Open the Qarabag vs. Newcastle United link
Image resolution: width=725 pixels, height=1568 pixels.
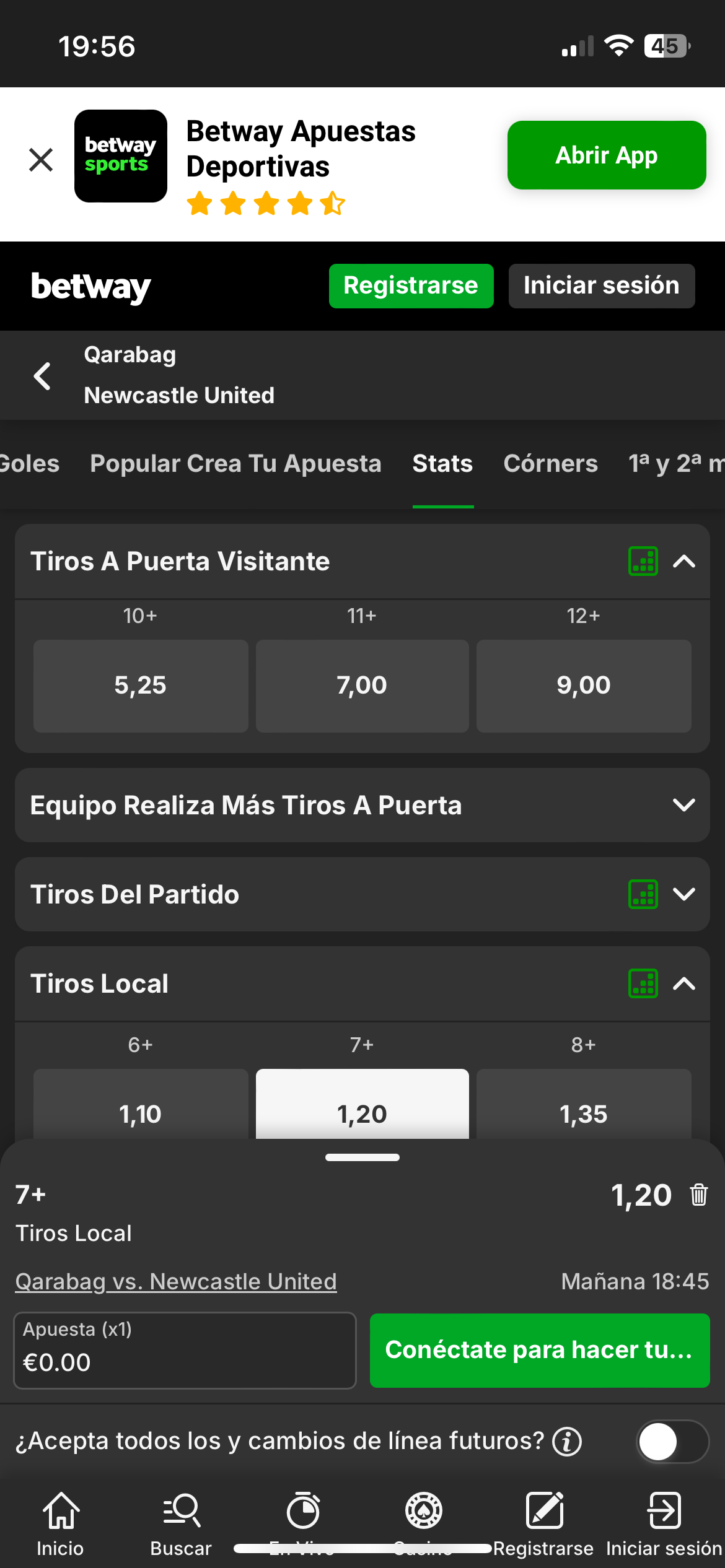click(x=176, y=1281)
